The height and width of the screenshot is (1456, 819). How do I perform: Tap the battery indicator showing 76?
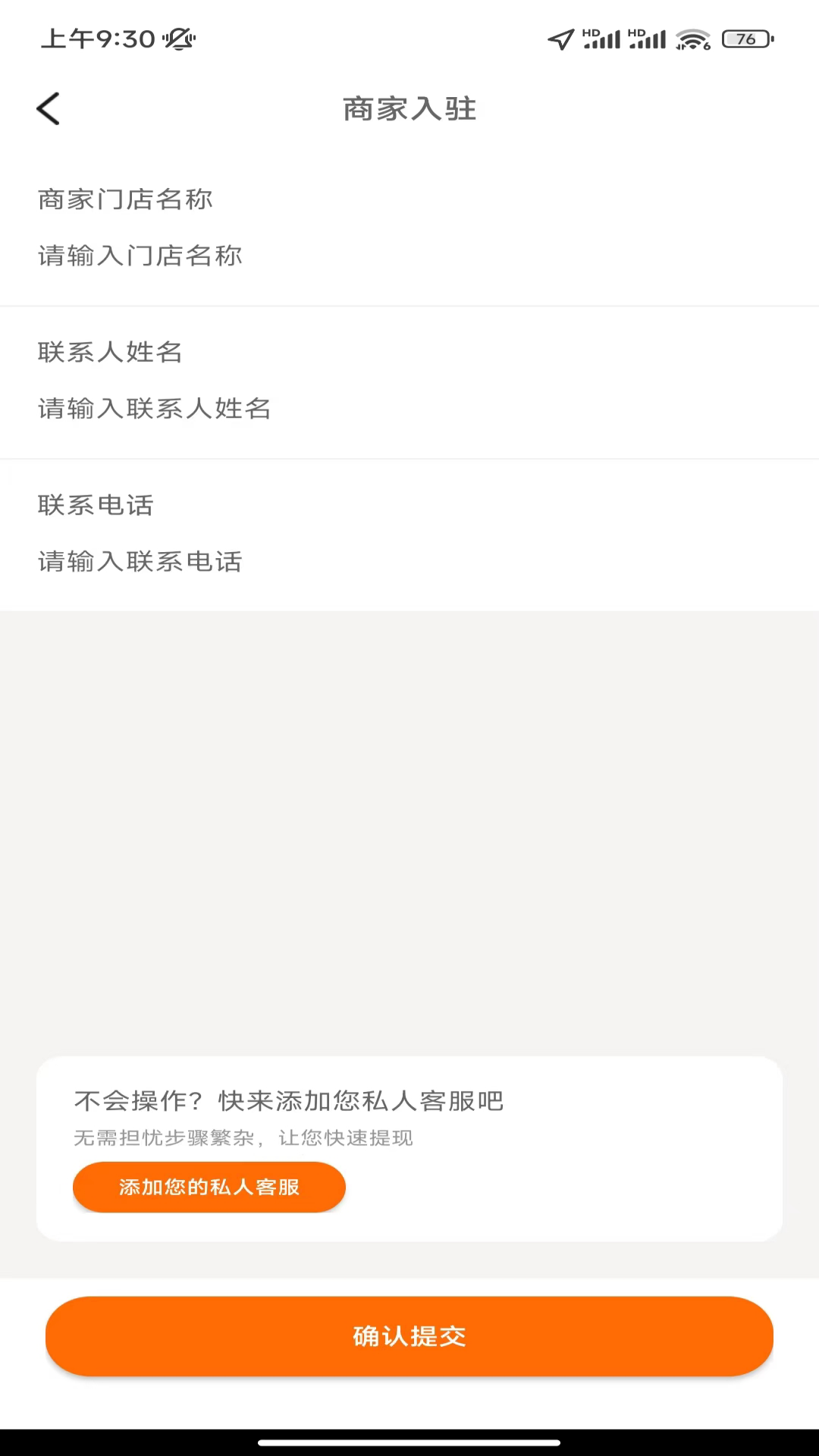pyautogui.click(x=745, y=38)
